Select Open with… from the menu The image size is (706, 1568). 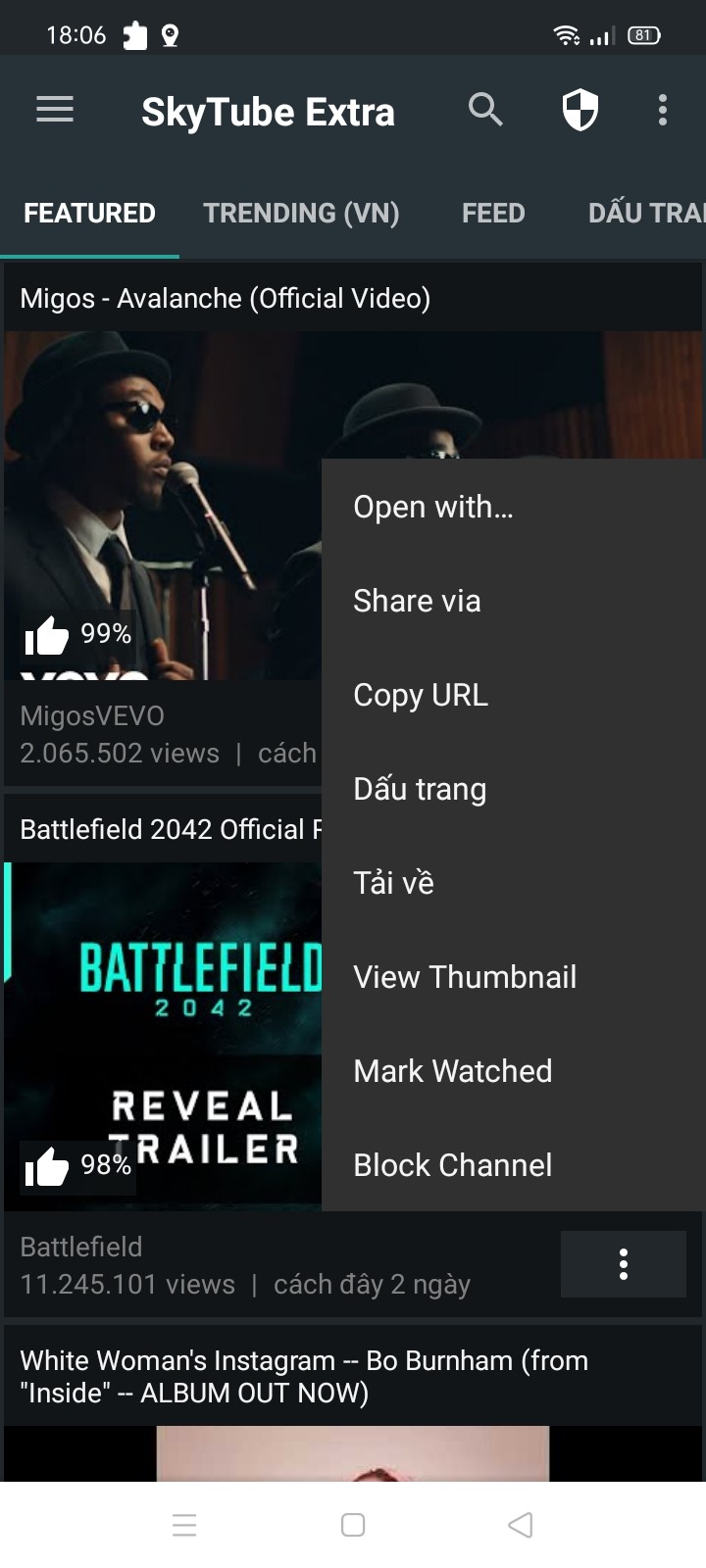[433, 507]
